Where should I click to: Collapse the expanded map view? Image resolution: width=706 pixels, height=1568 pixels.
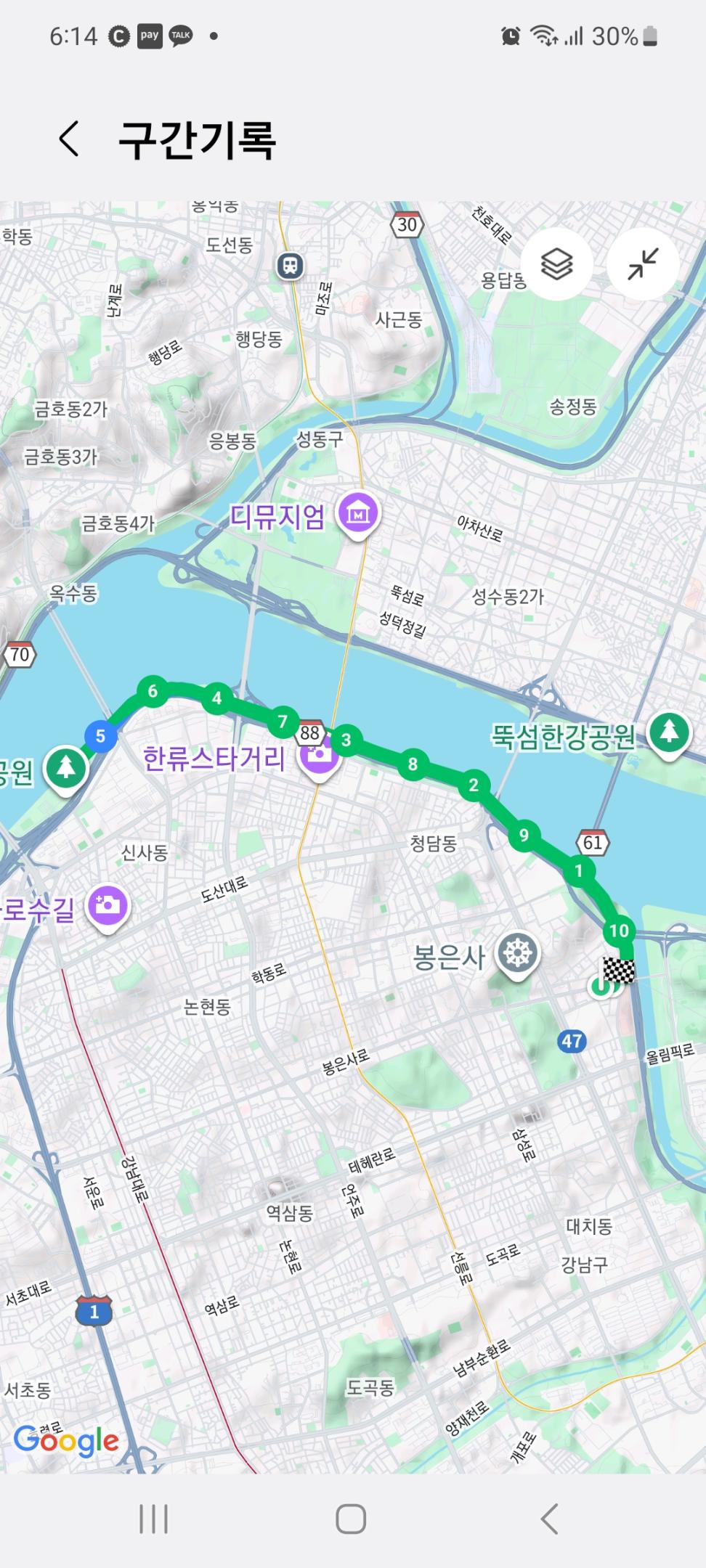(x=643, y=264)
